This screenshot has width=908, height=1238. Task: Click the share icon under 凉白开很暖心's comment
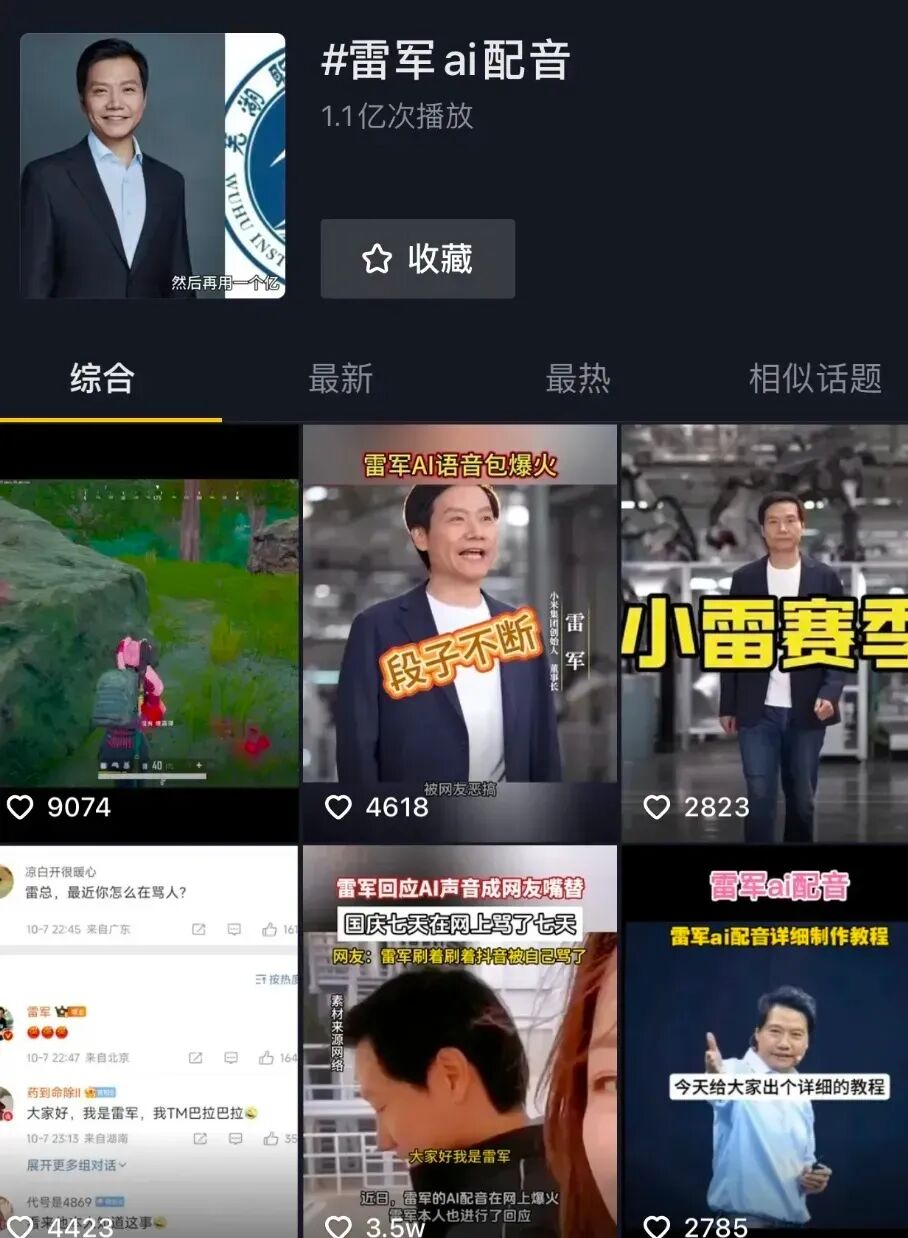[197, 929]
